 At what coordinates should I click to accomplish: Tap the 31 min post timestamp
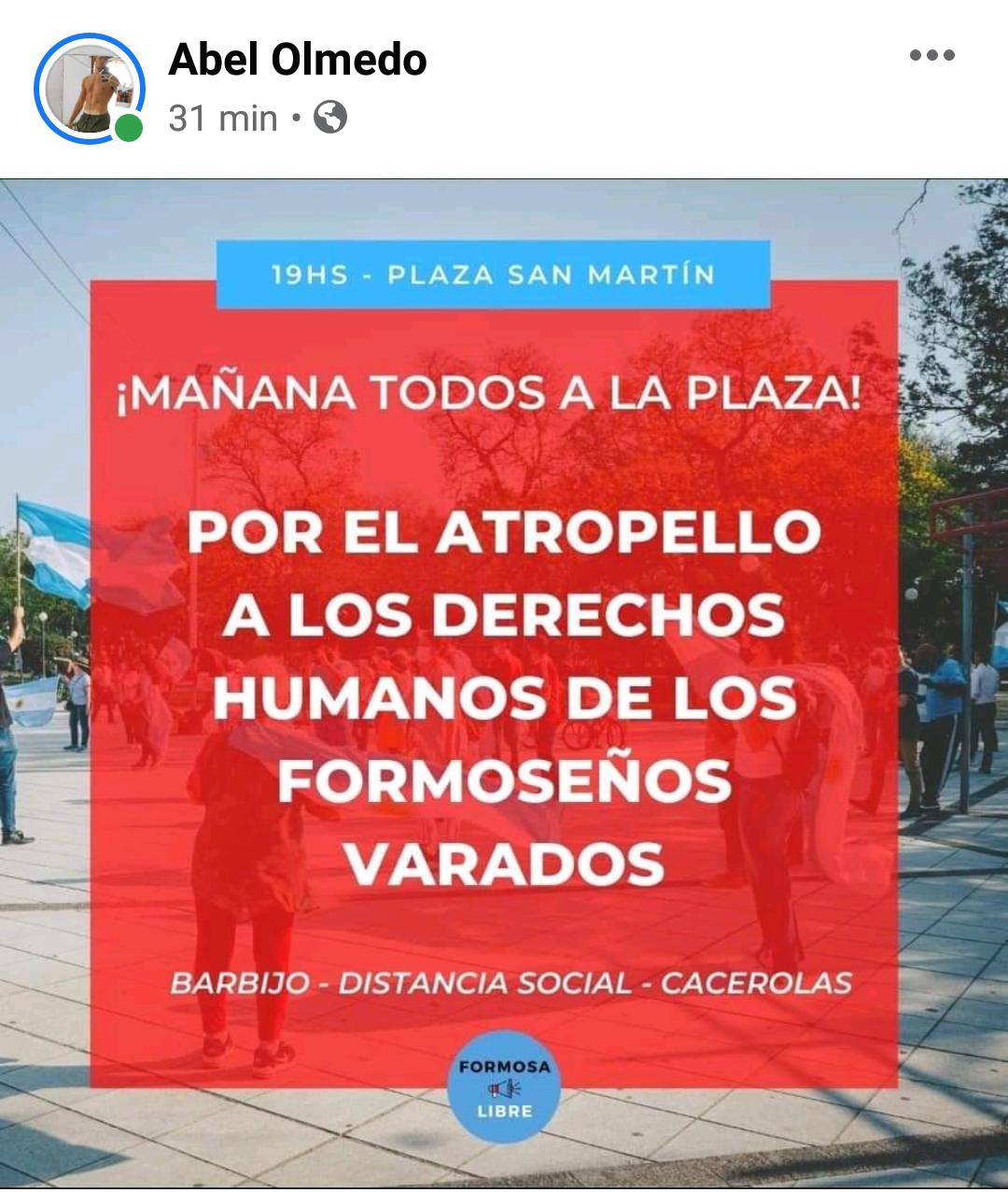[x=223, y=119]
